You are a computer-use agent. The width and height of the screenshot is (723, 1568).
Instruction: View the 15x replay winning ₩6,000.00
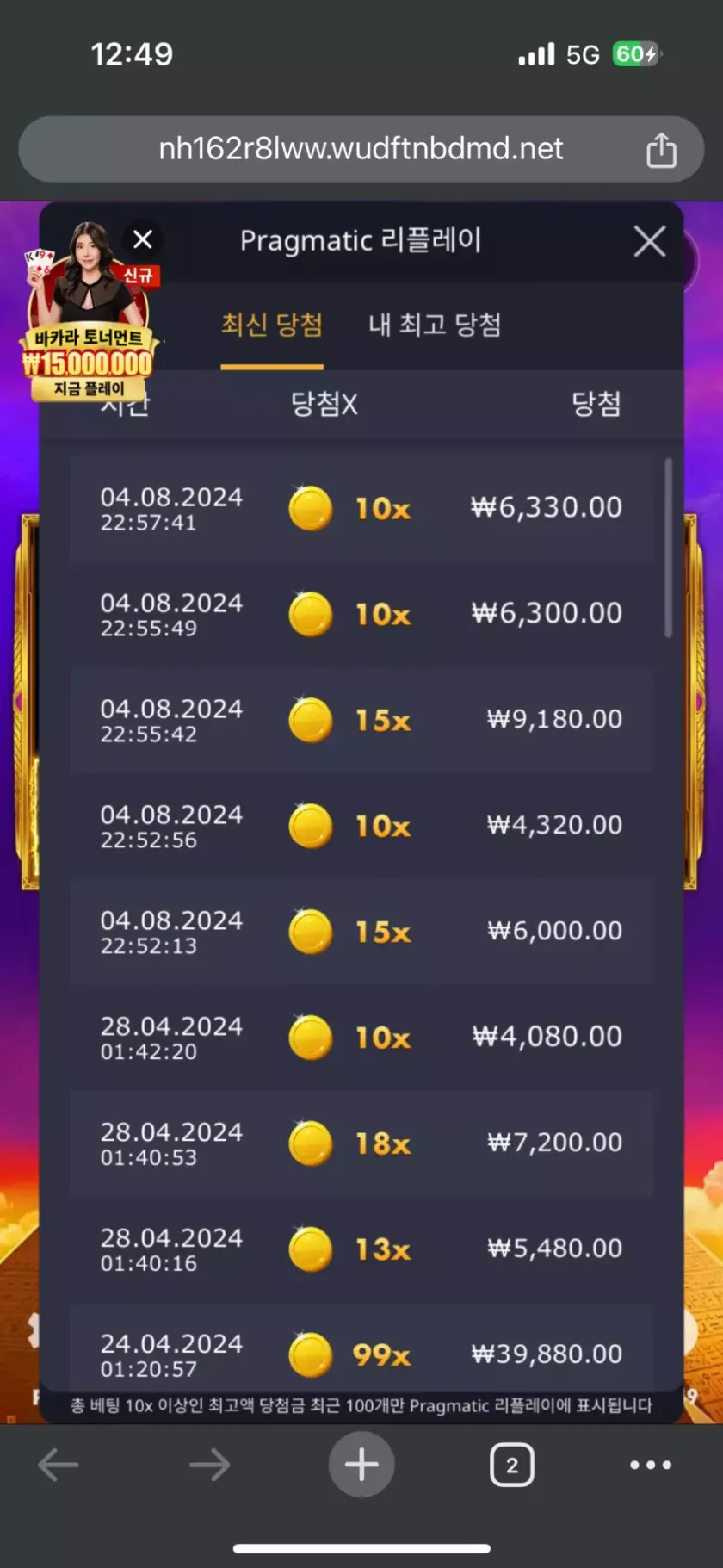coord(361,932)
